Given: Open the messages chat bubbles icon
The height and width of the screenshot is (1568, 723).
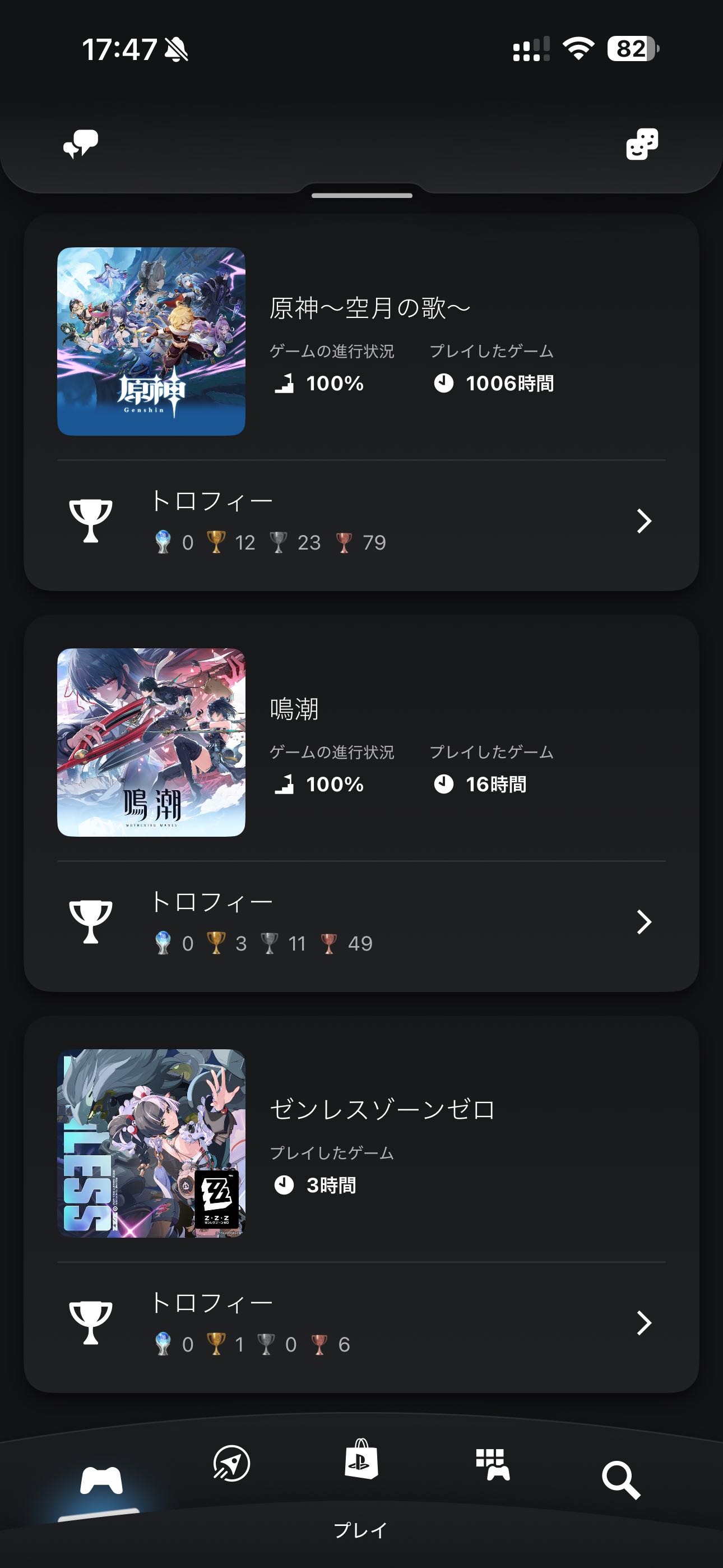Looking at the screenshot, I should (x=81, y=144).
